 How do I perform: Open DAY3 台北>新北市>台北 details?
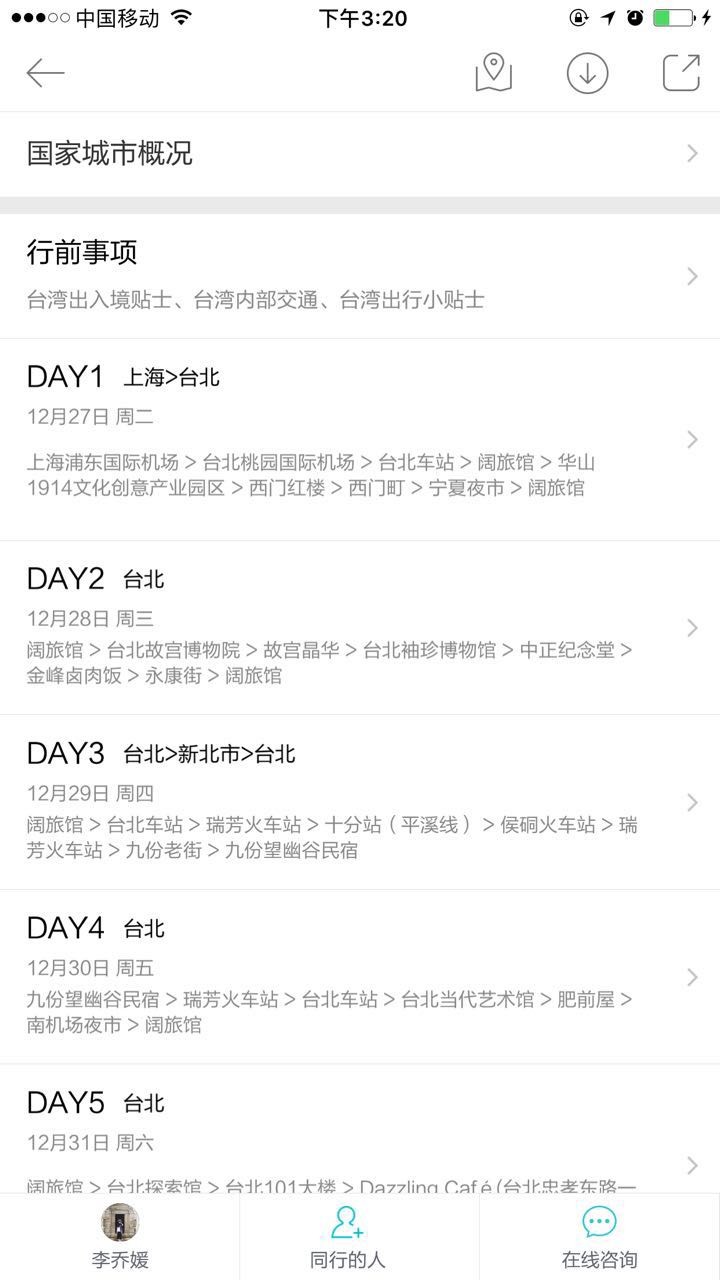coord(360,803)
